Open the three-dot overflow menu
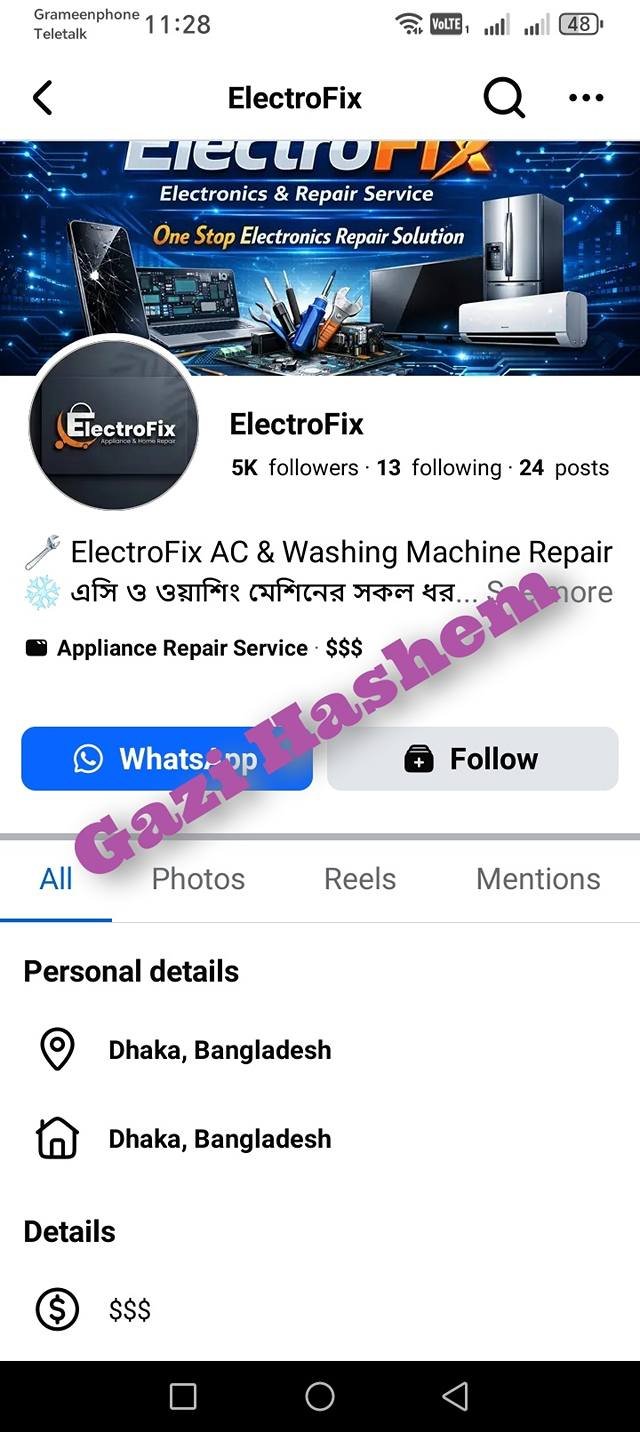640x1432 pixels. [586, 98]
